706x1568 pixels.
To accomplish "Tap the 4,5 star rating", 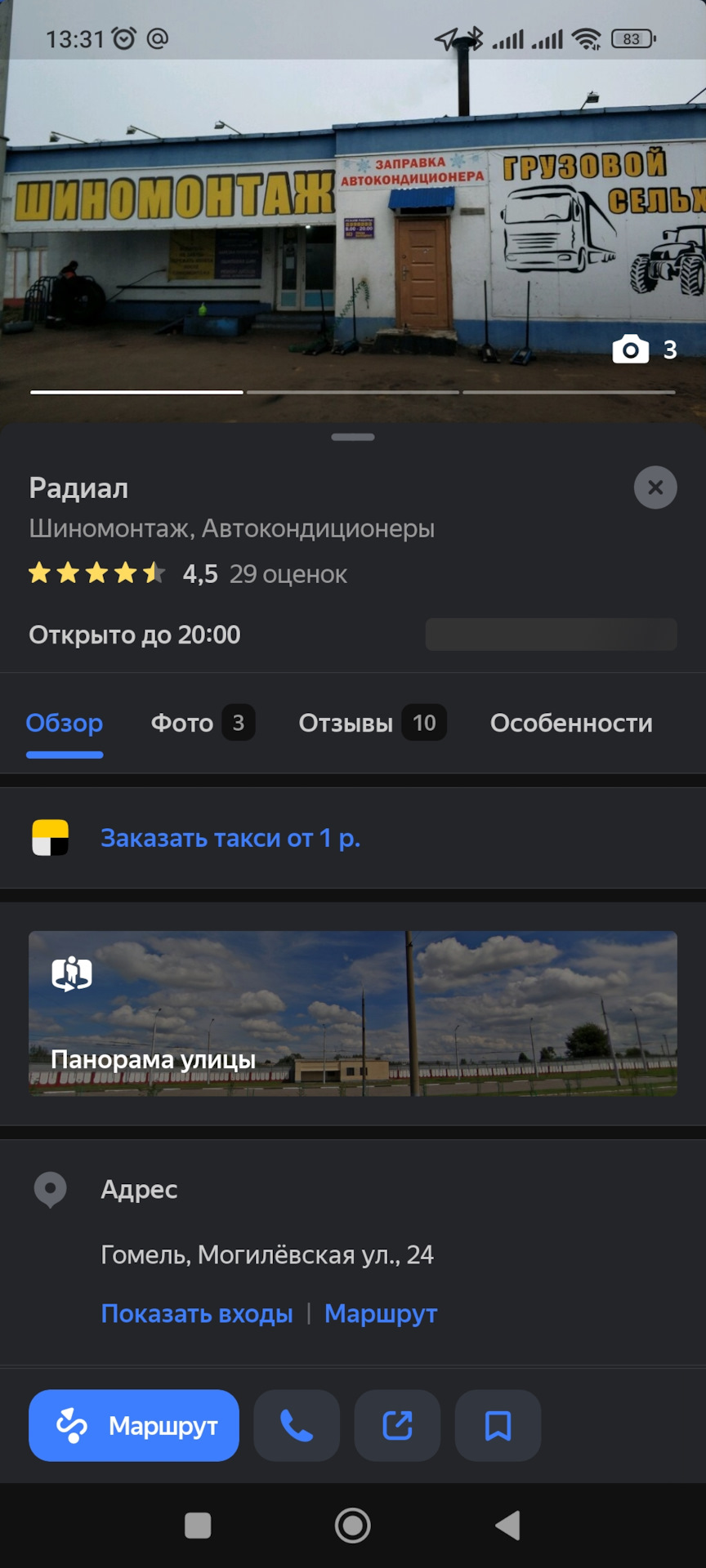I will point(199,574).
